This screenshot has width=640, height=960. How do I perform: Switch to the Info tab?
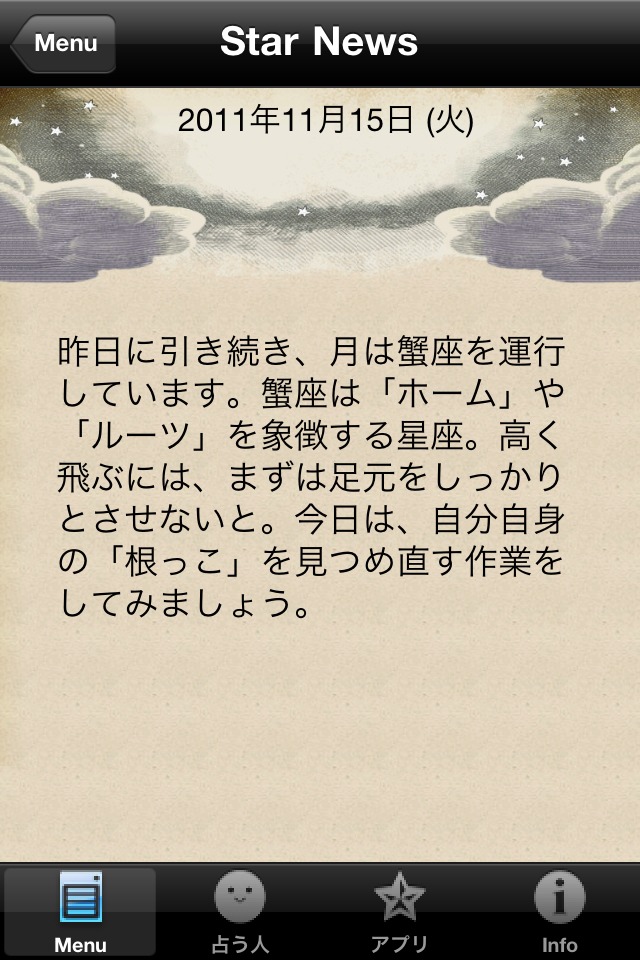[560, 910]
